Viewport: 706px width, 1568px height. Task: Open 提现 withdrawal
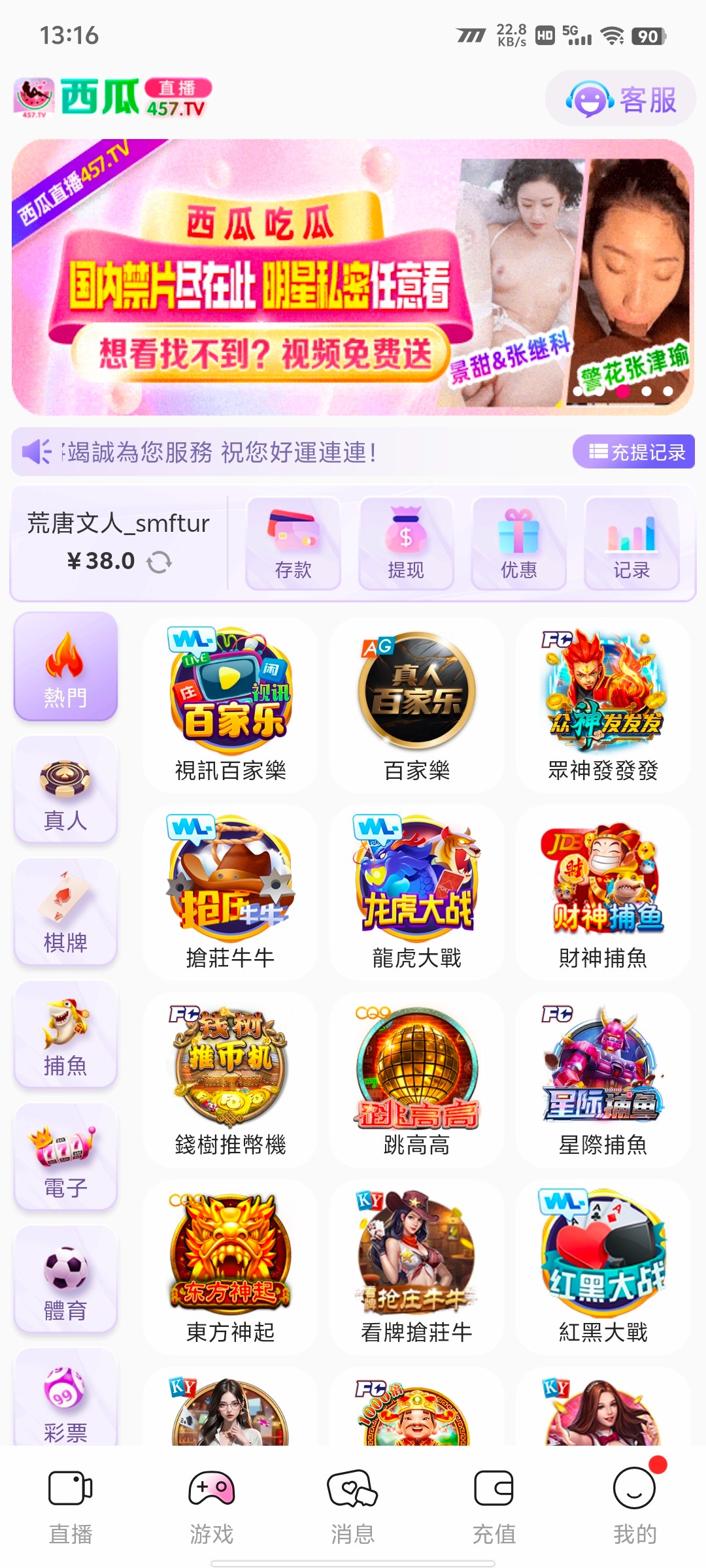click(x=406, y=544)
